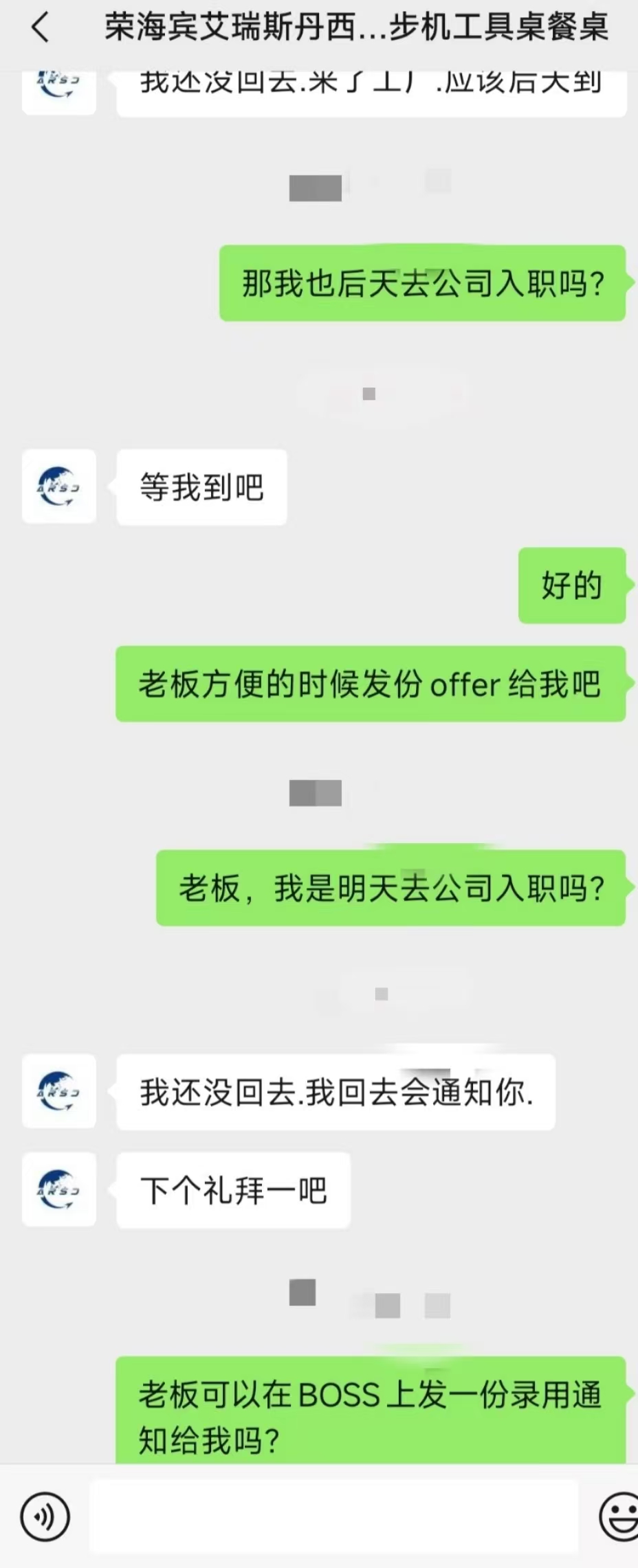Screen dimensions: 638x1568
Task: Open contact avatar beside "等我到吧"
Action: 59,486
